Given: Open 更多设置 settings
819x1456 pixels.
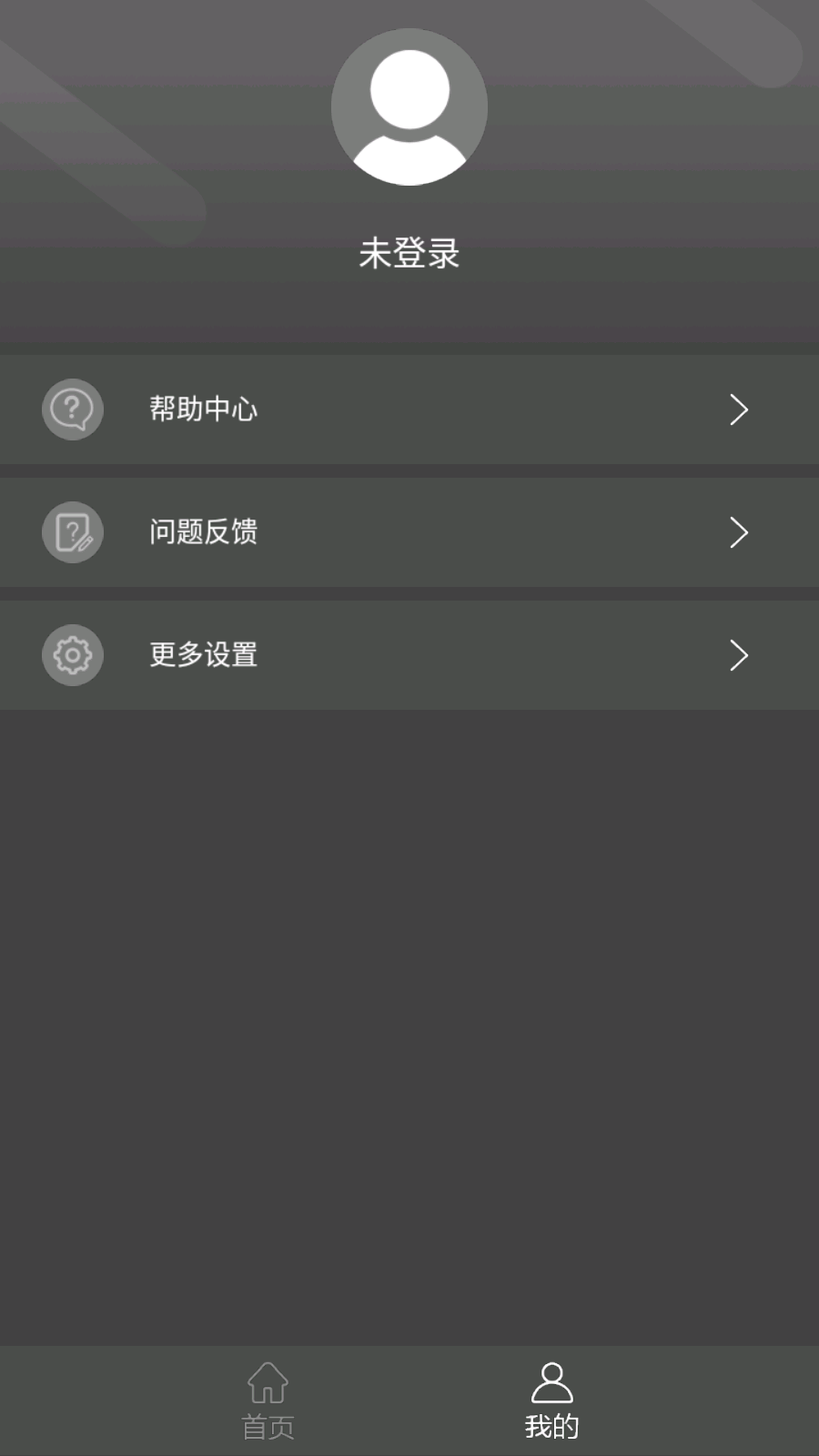Looking at the screenshot, I should 409,655.
